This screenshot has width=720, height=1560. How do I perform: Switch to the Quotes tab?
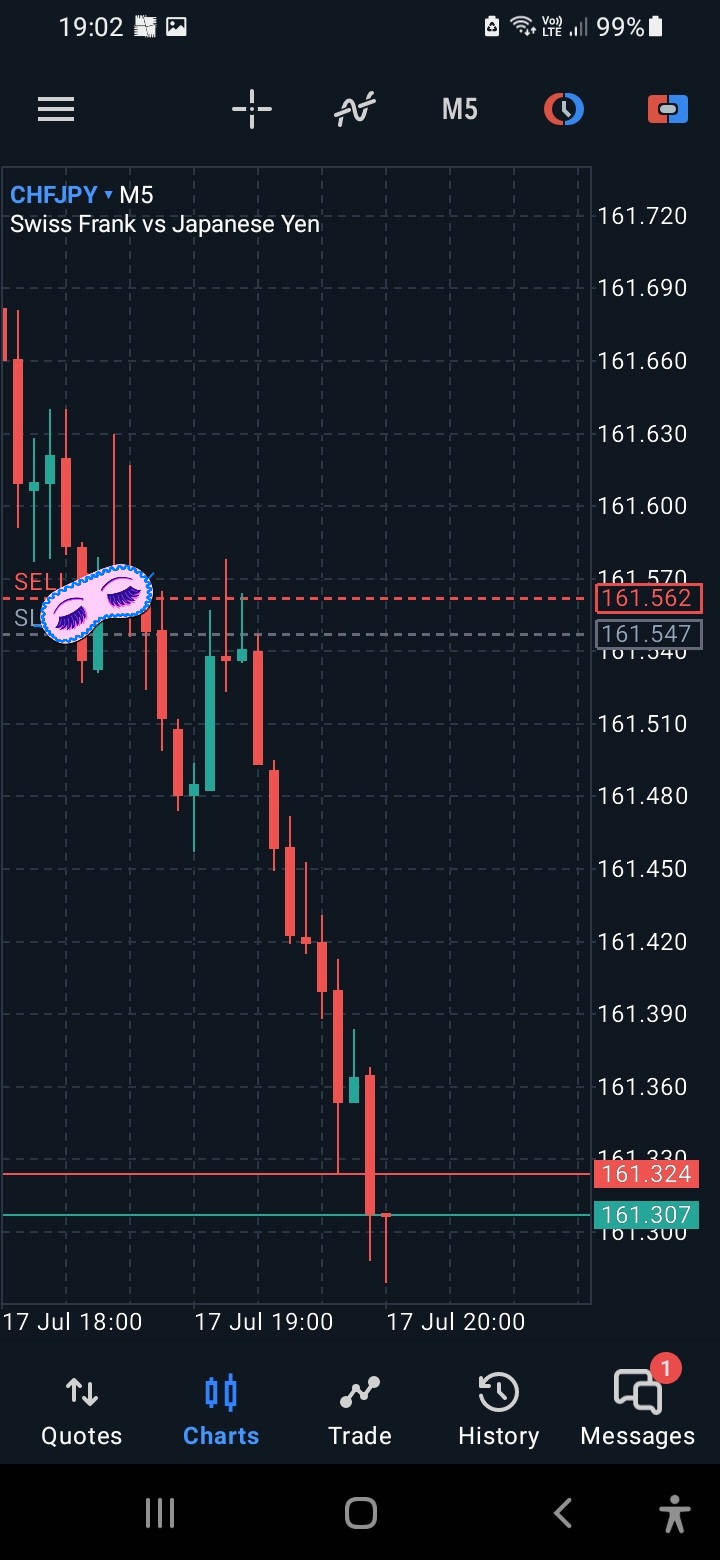(81, 1411)
